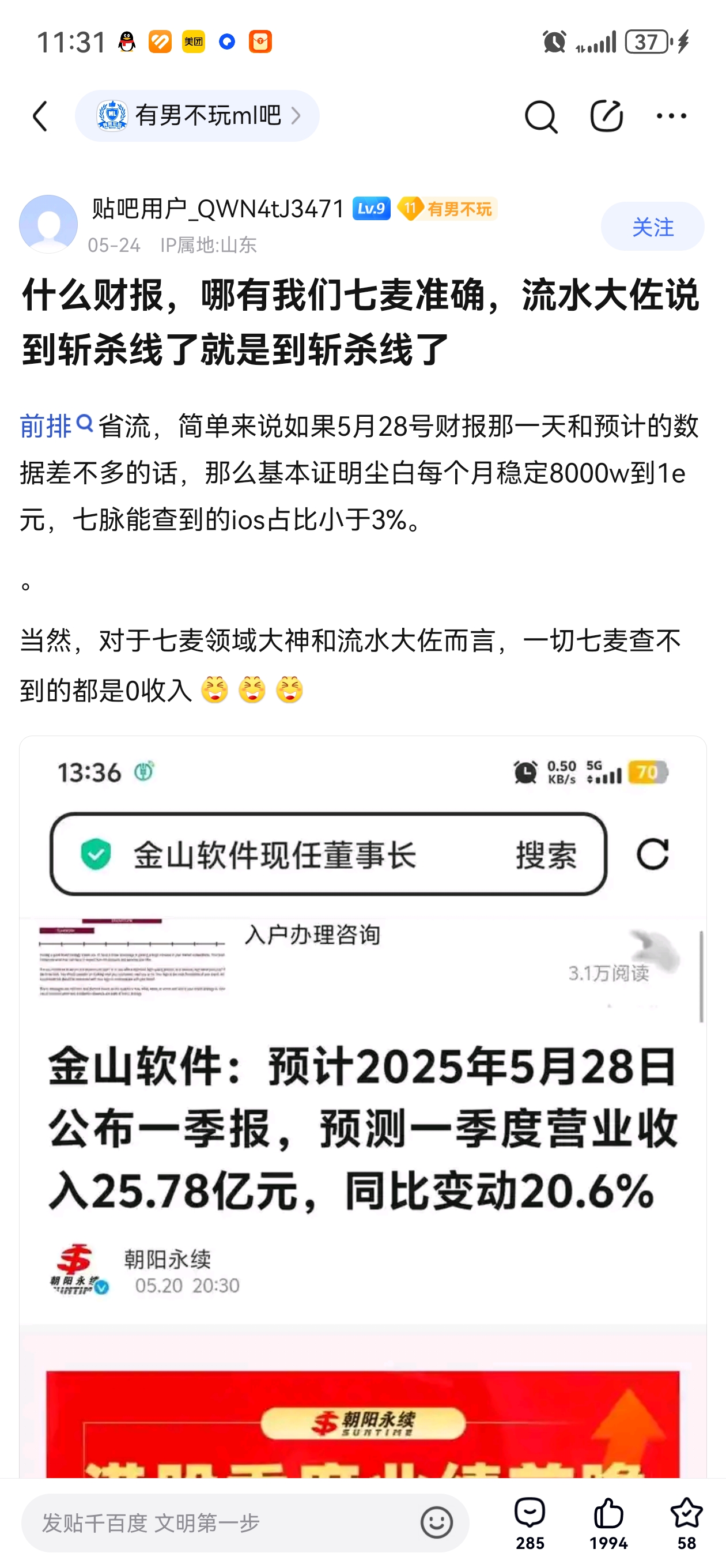
Task: Open the 有男不玩ml吧 forum page
Action: point(196,116)
